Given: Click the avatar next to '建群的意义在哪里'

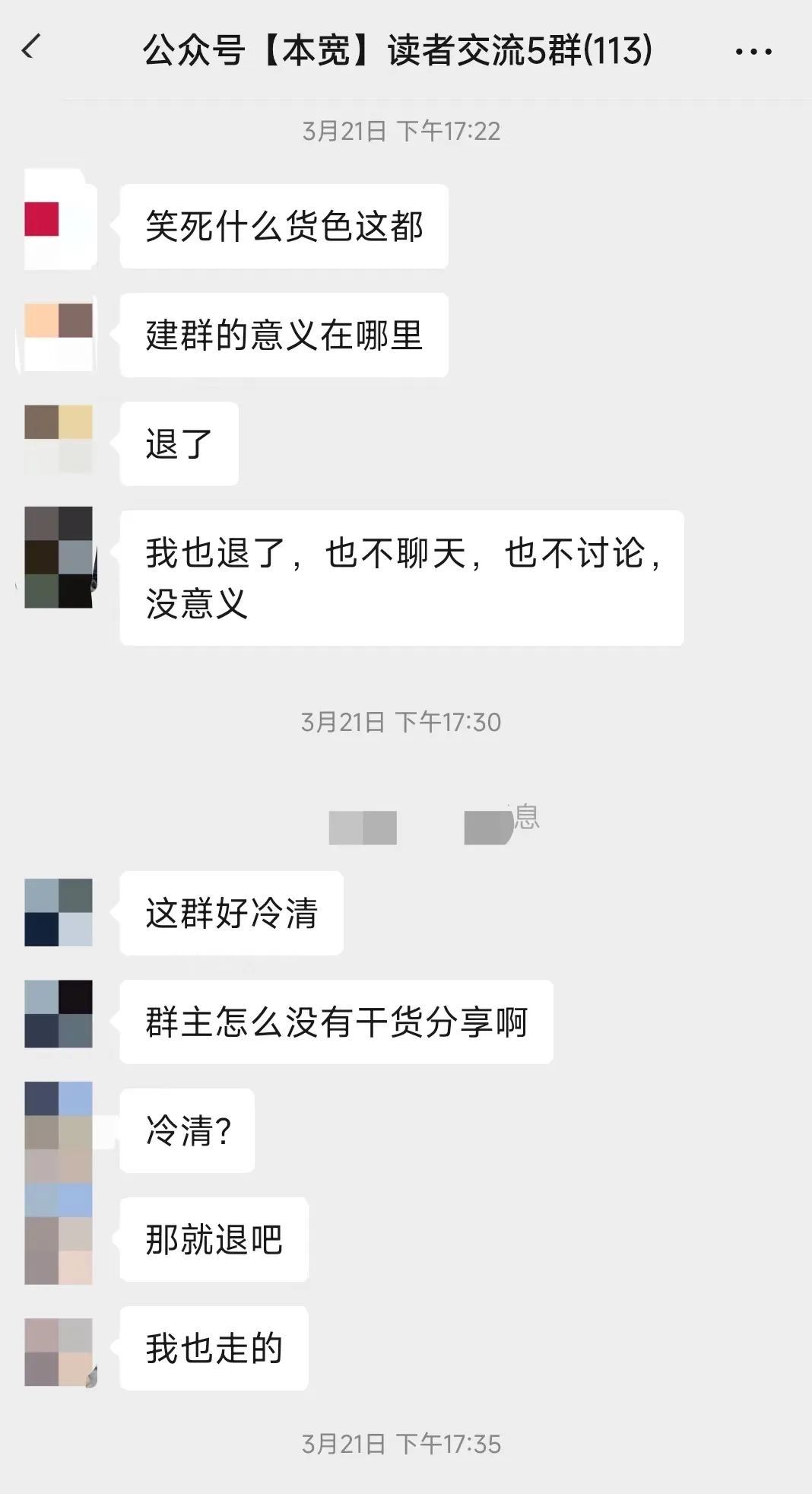Looking at the screenshot, I should point(57,331).
